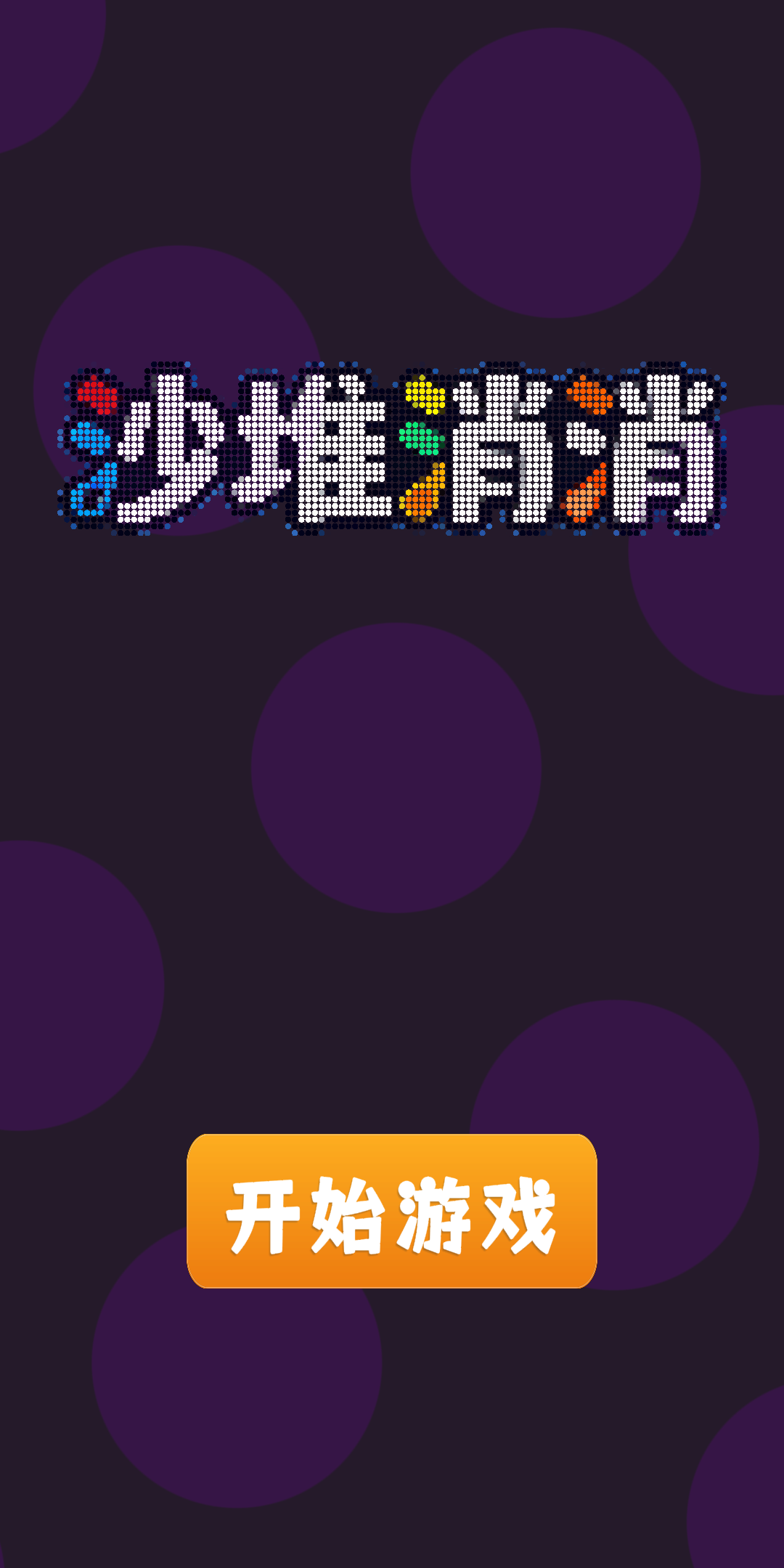Viewport: 784px width, 1568px height.
Task: Tap the 开始游戏 start game button
Action: click(392, 1211)
